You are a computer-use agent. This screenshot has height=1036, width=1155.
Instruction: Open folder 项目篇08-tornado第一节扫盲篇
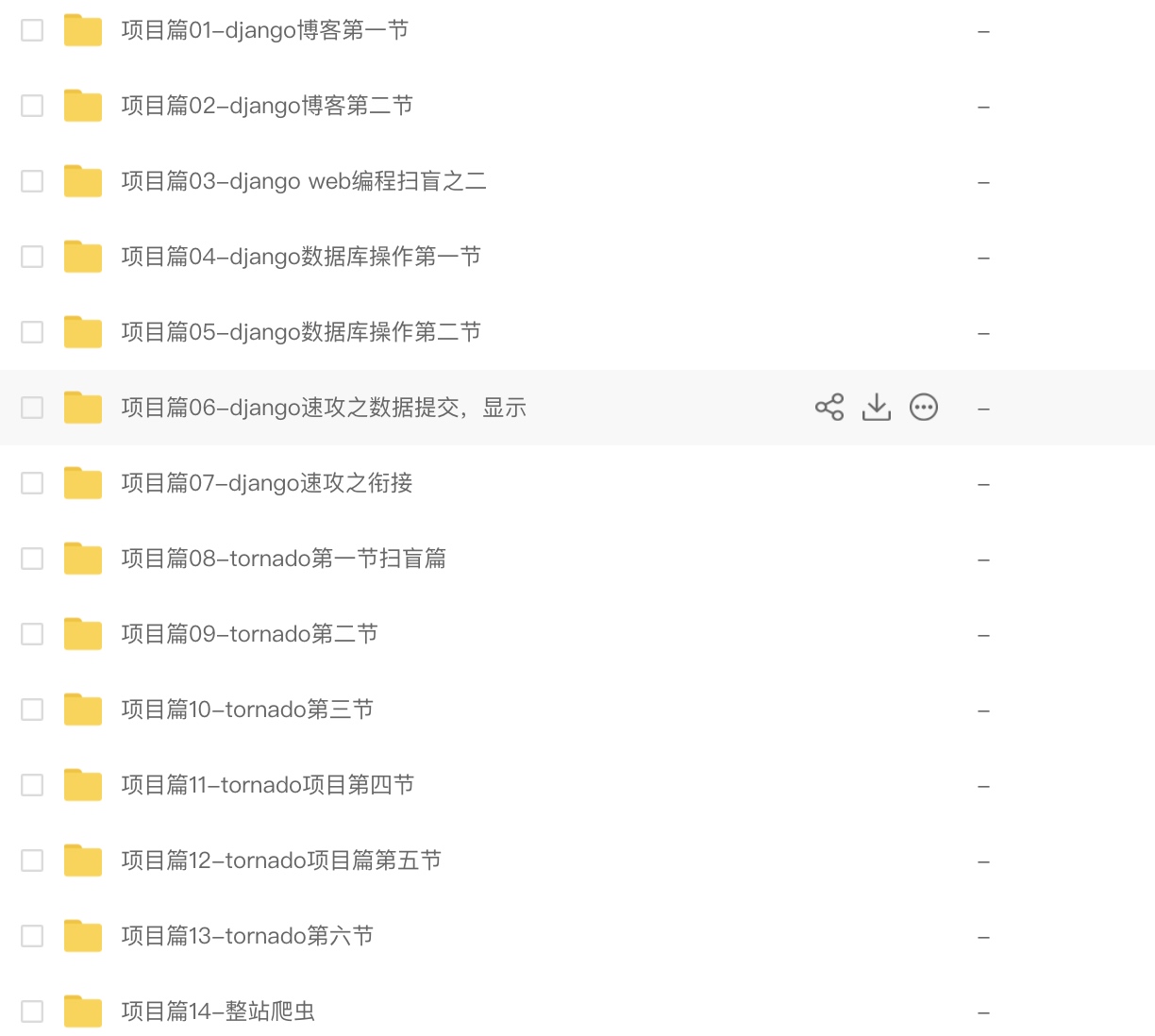point(283,559)
